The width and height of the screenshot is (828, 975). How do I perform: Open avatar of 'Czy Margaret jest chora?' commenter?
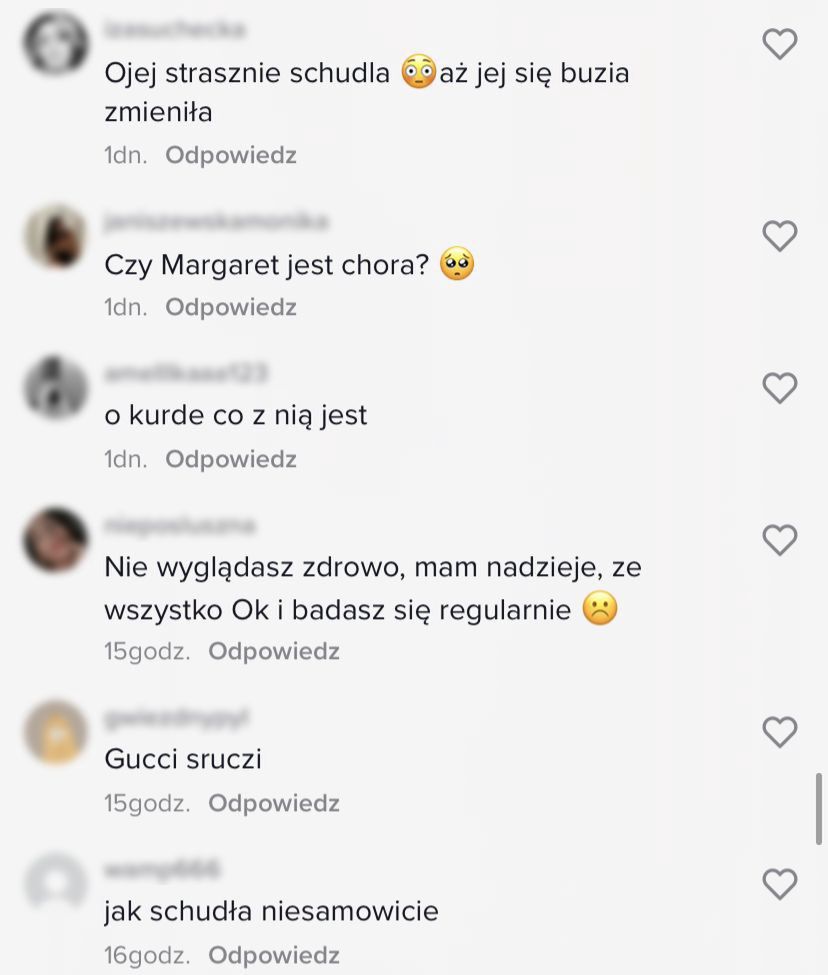pos(56,236)
